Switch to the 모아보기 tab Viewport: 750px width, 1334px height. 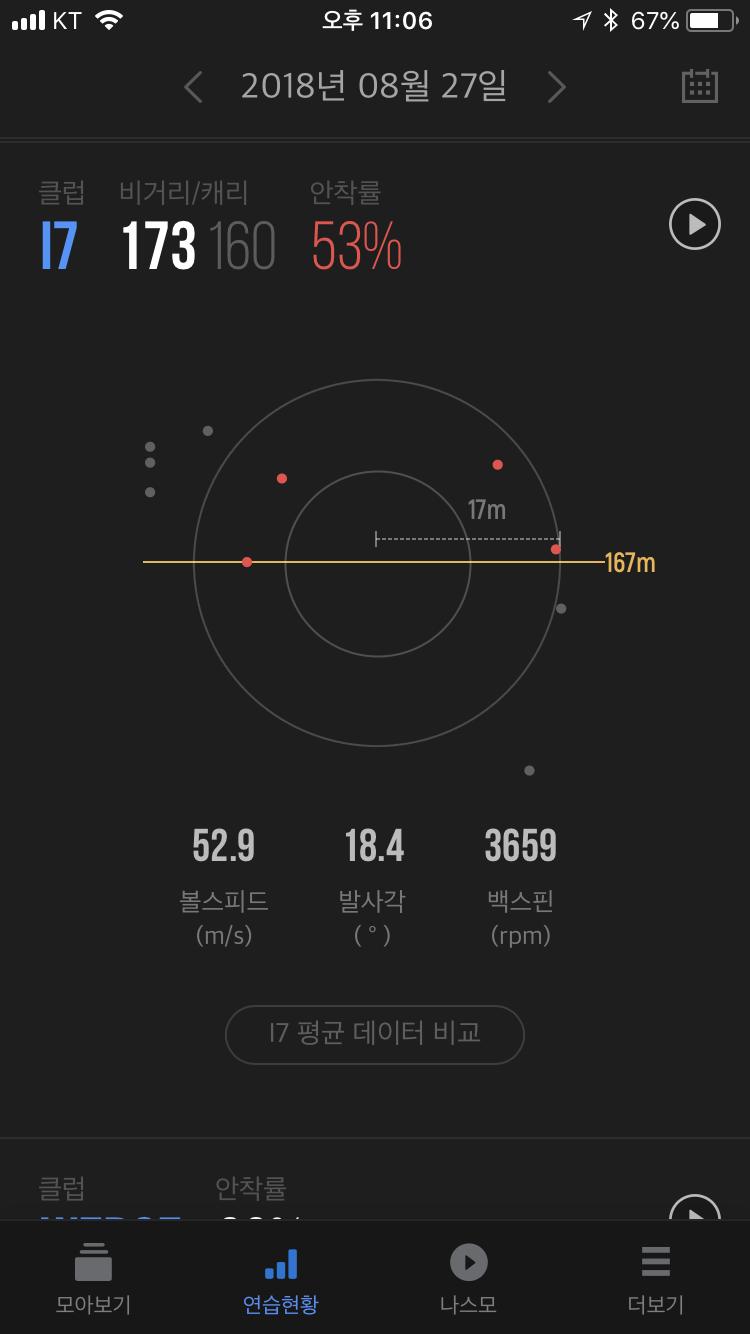tap(93, 1278)
